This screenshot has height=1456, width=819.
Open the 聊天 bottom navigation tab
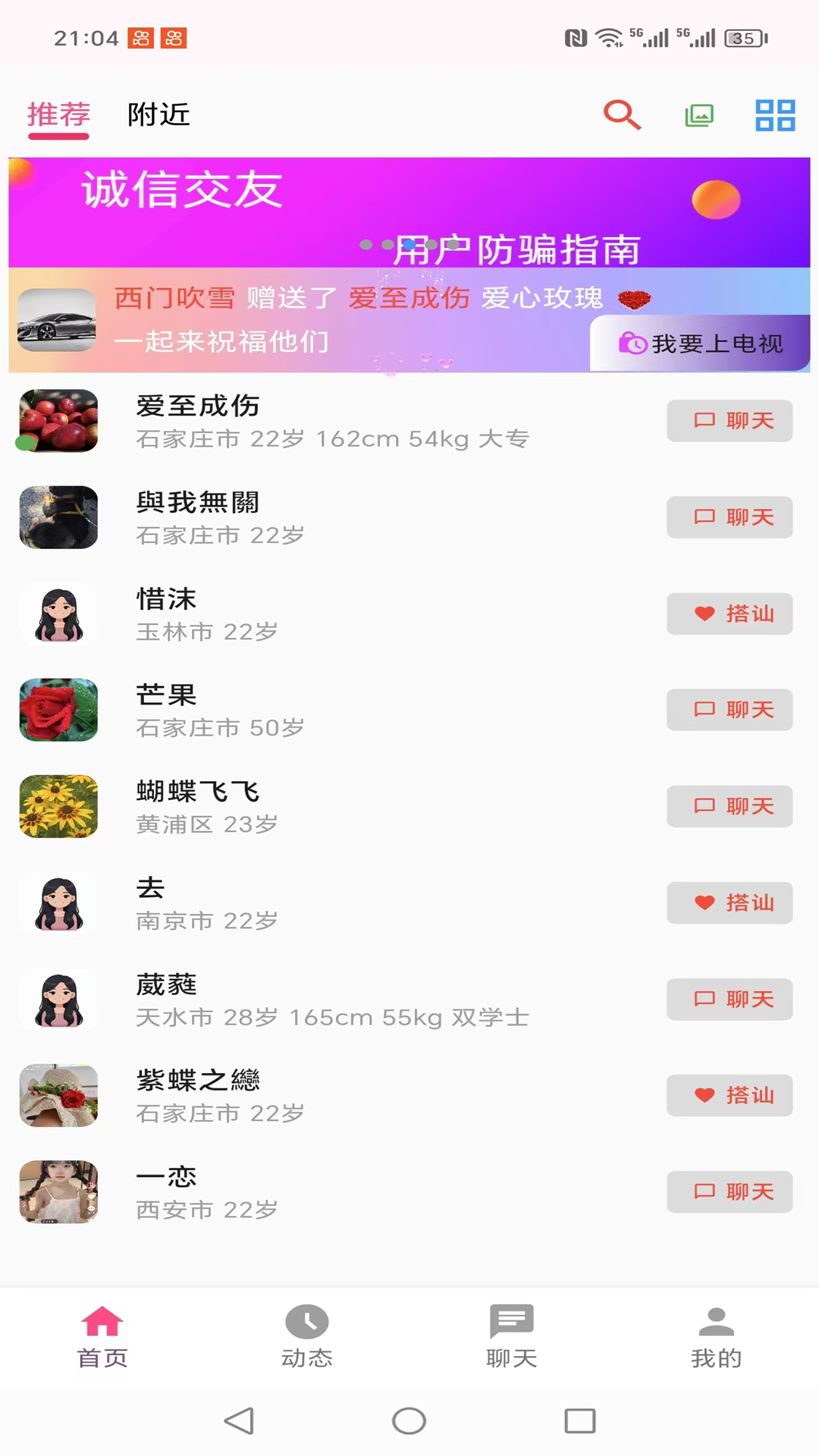512,1336
